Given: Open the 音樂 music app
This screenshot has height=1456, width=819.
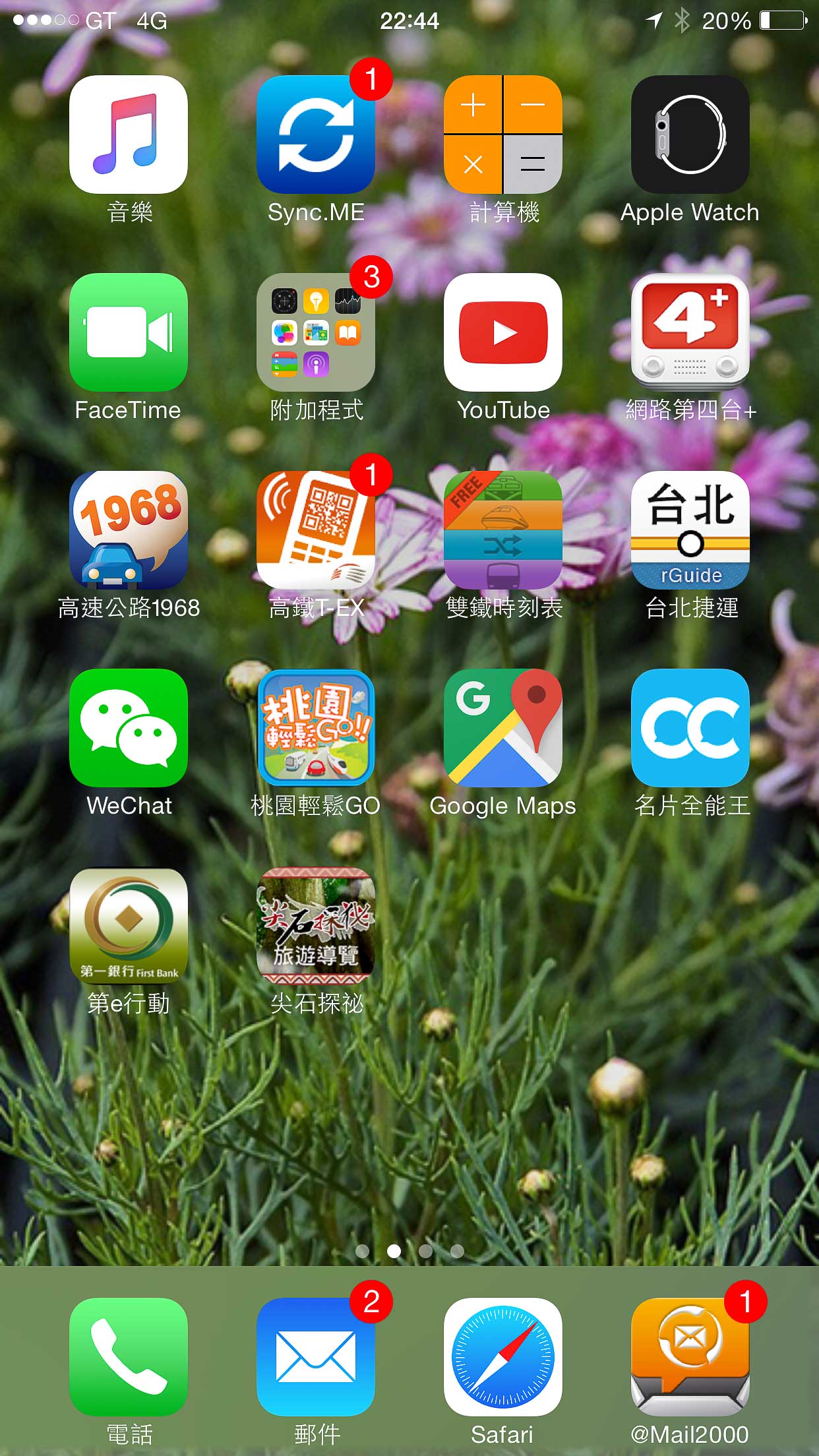Looking at the screenshot, I should [x=129, y=135].
